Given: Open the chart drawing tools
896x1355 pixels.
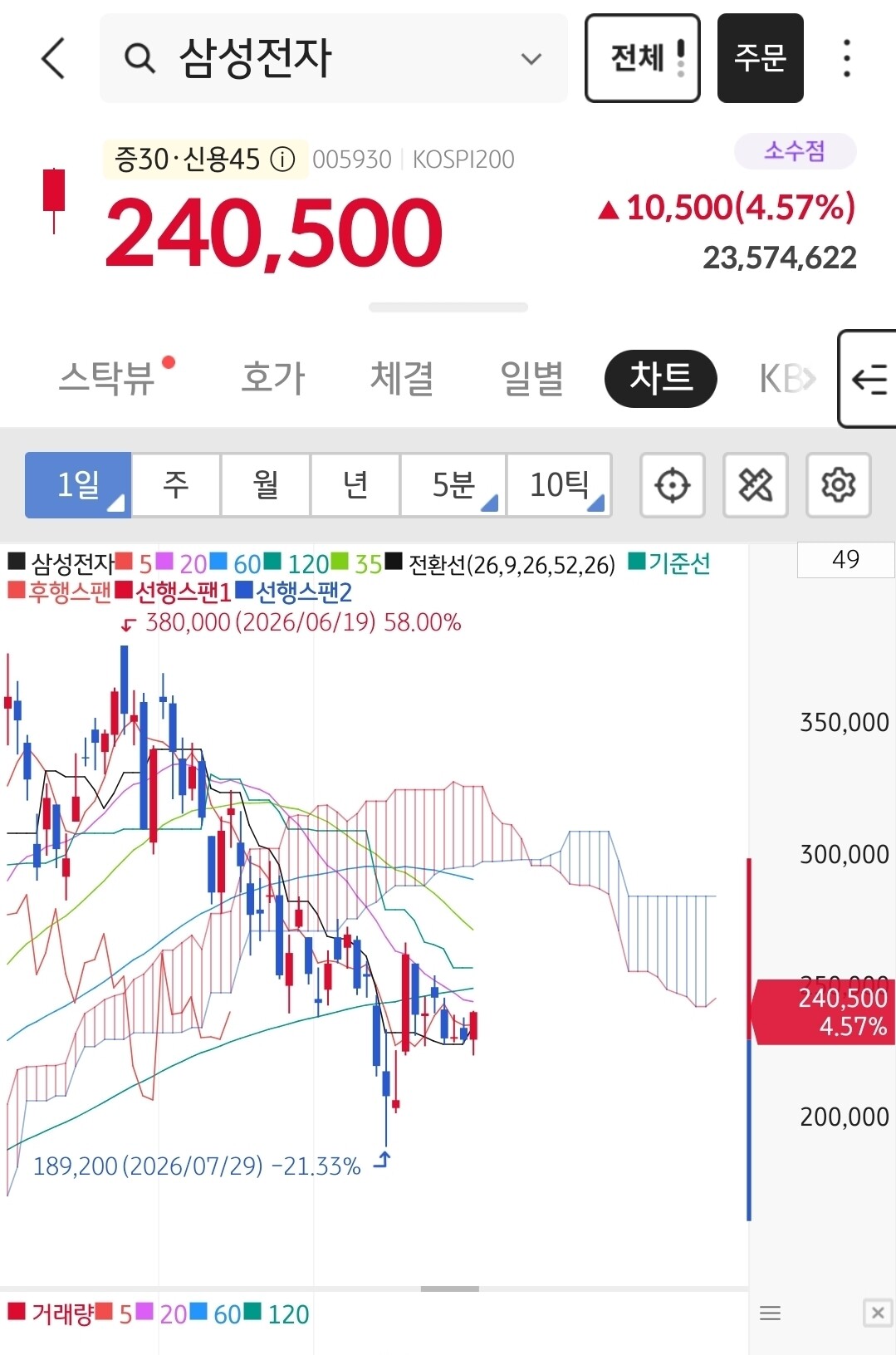Looking at the screenshot, I should tap(755, 485).
